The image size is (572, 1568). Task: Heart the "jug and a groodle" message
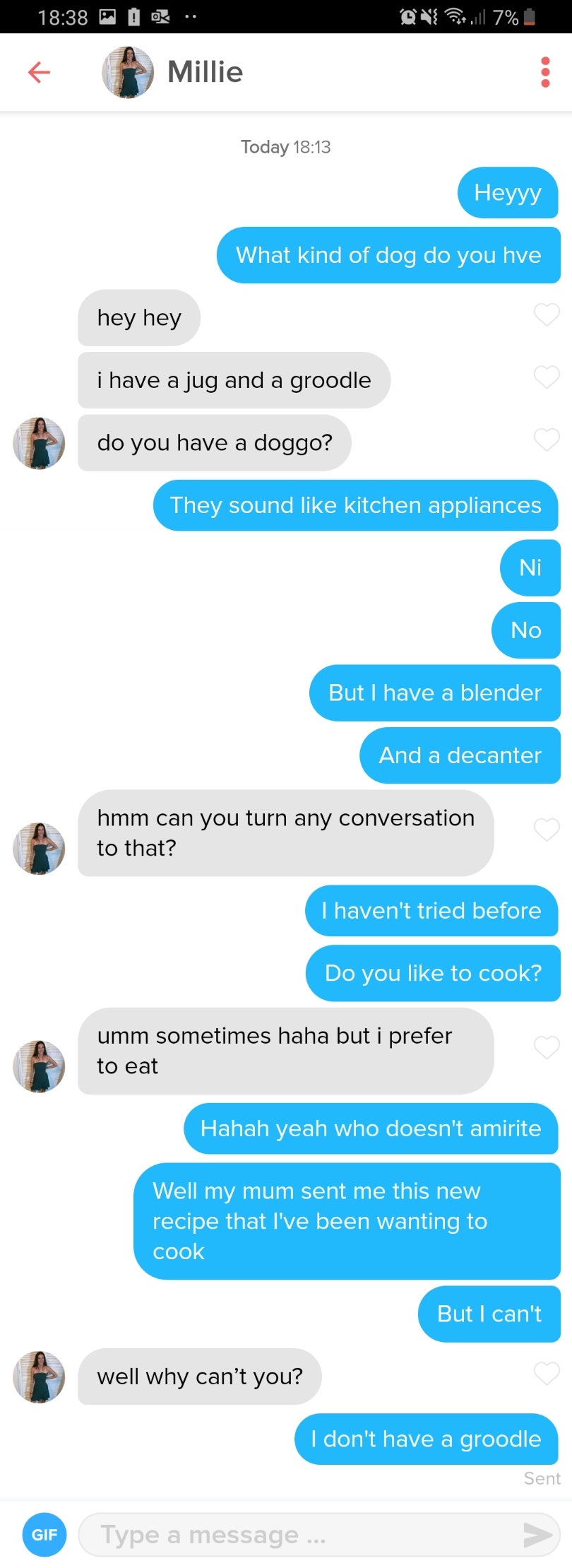546,377
